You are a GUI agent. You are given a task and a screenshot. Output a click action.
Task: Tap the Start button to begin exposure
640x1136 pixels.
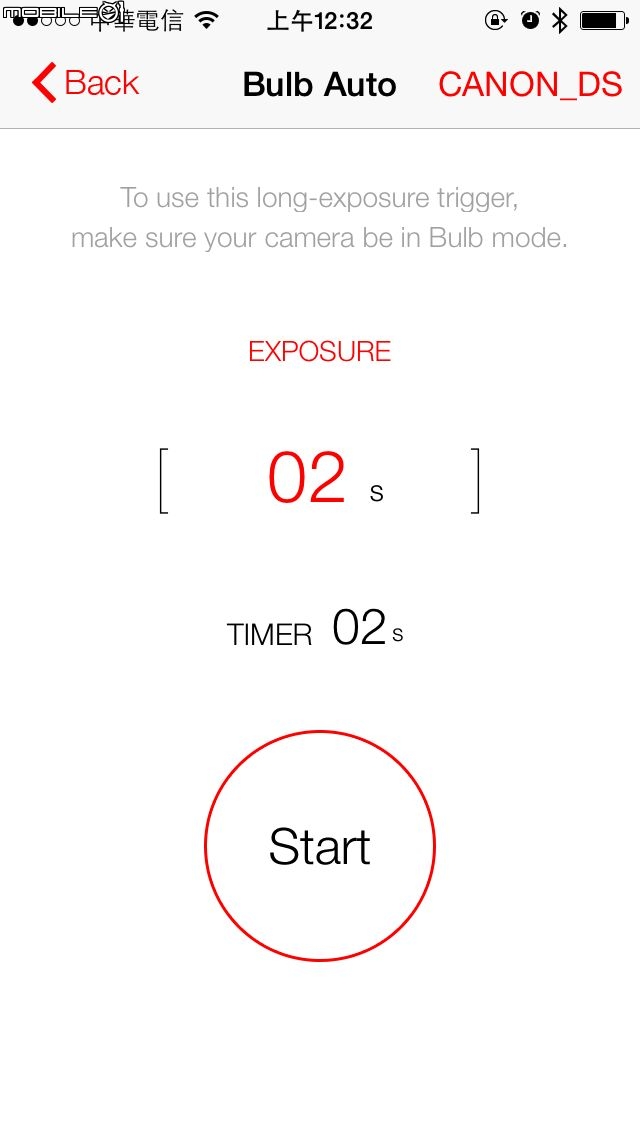coord(320,845)
